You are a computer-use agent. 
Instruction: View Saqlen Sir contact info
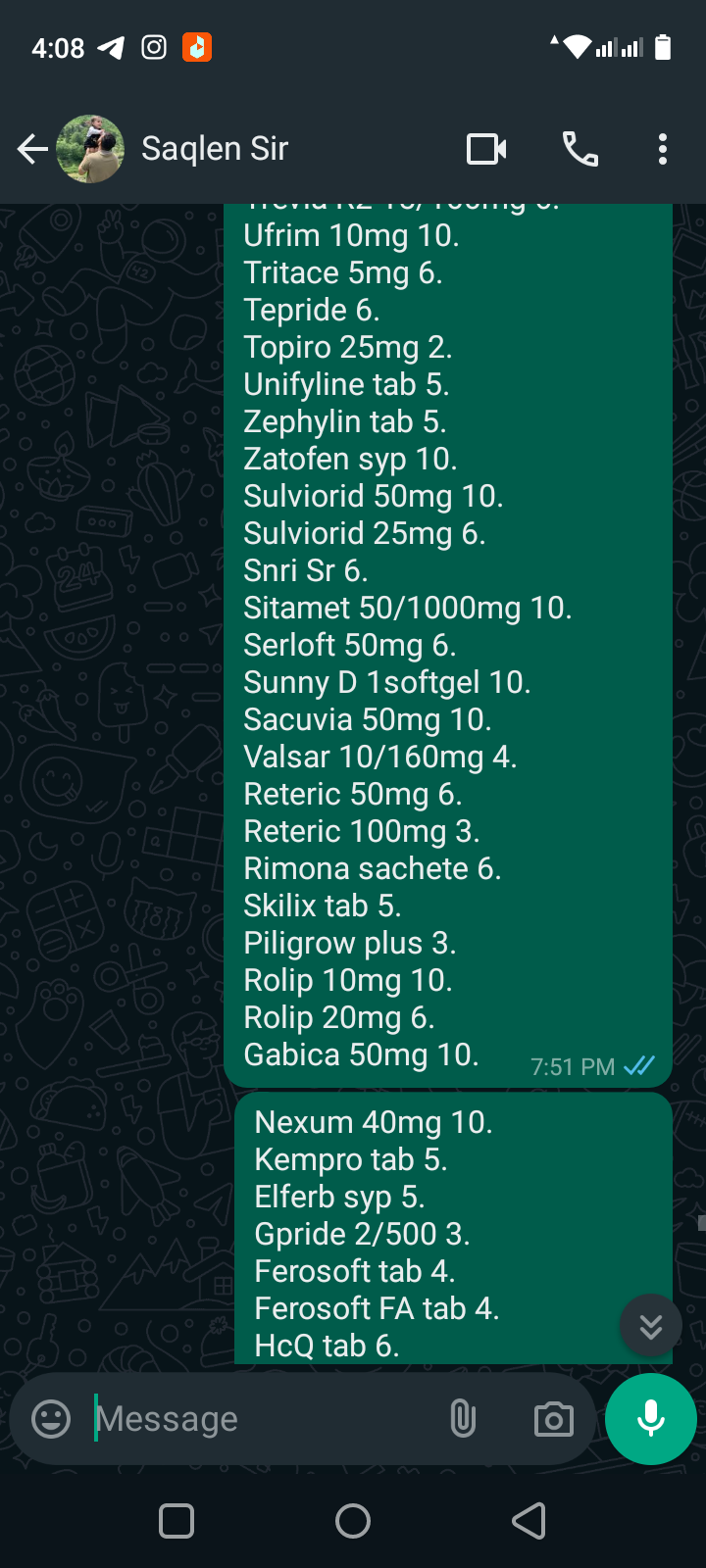[x=215, y=149]
